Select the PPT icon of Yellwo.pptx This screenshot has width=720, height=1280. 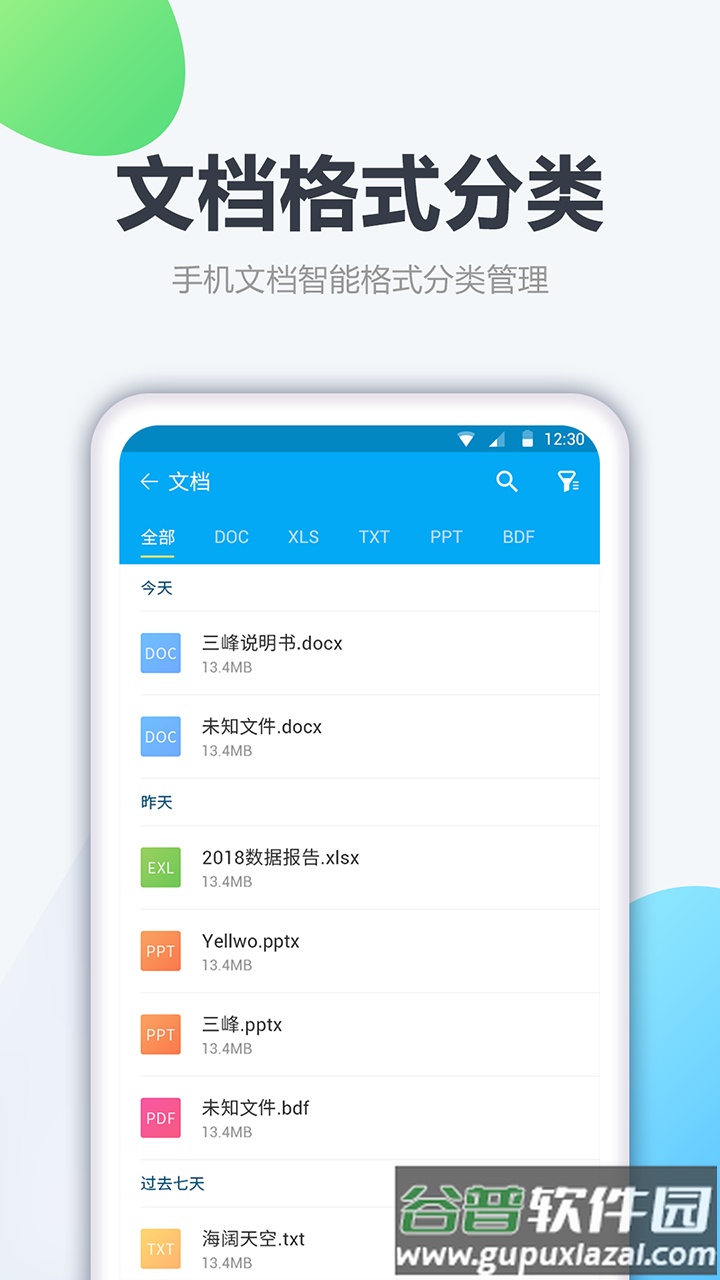(160, 951)
